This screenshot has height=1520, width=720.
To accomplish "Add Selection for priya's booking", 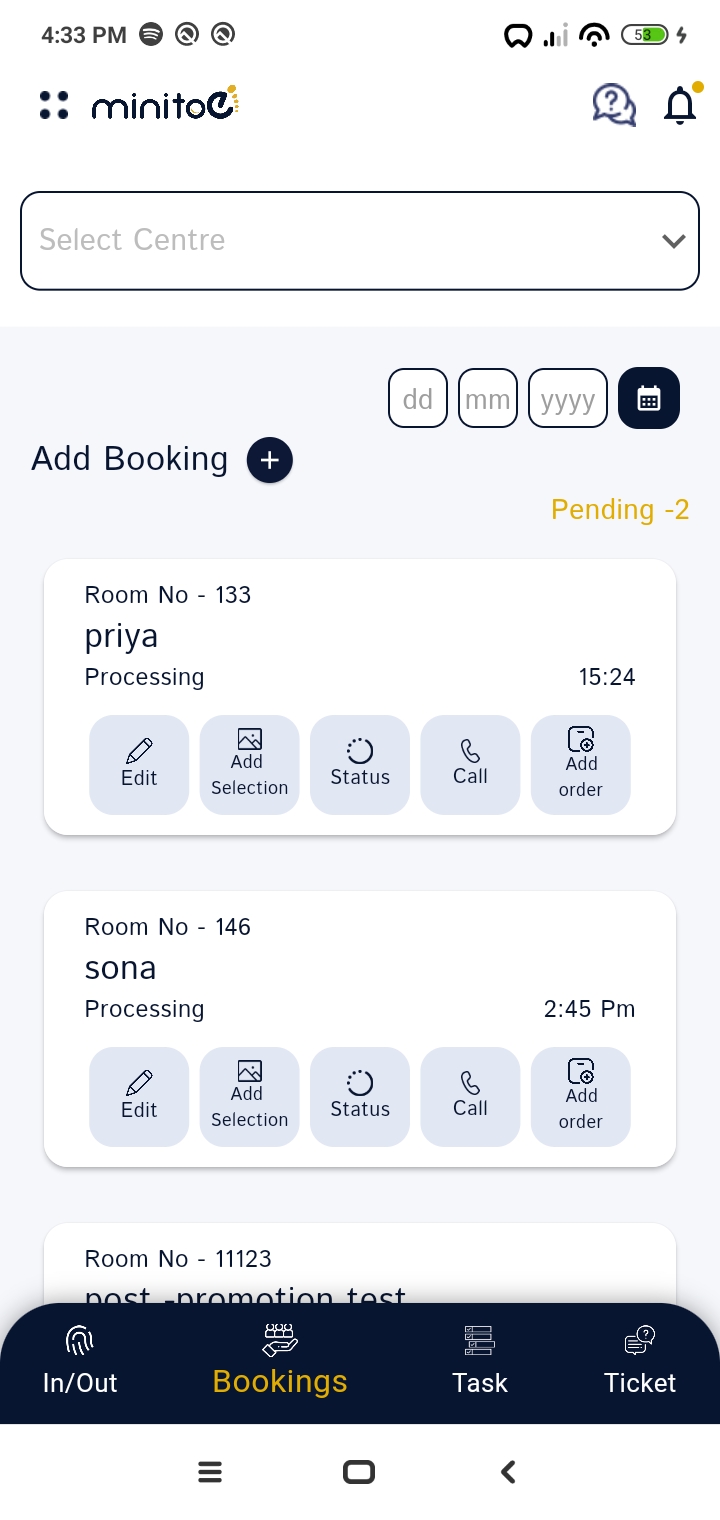I will point(250,765).
